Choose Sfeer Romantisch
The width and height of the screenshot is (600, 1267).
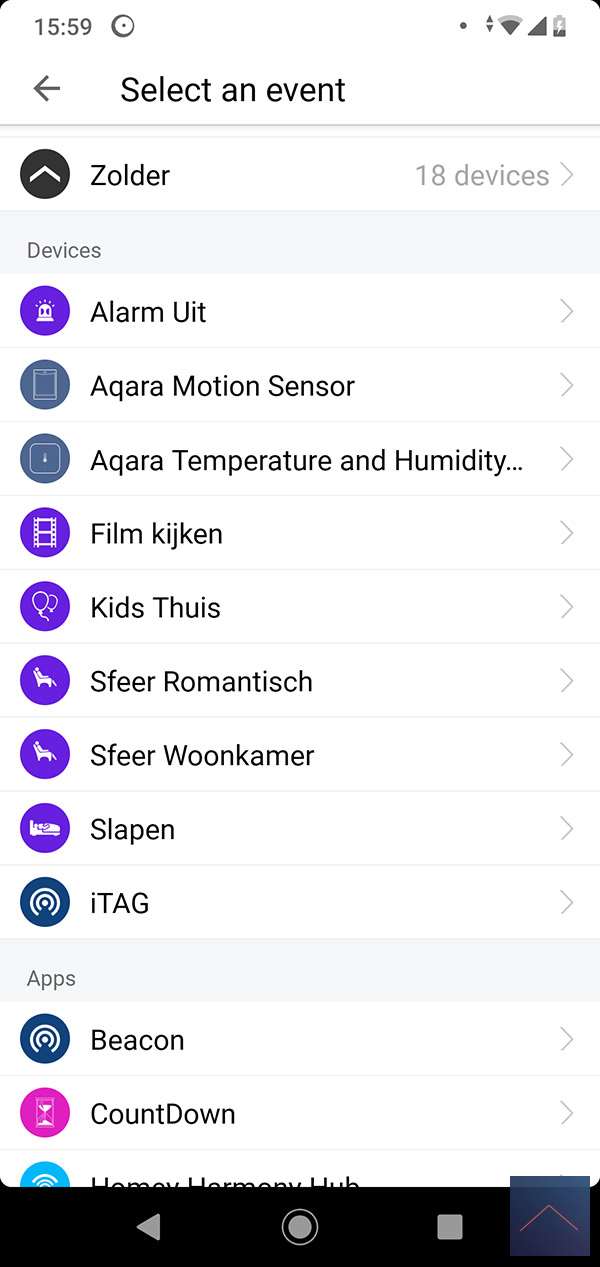(300, 682)
